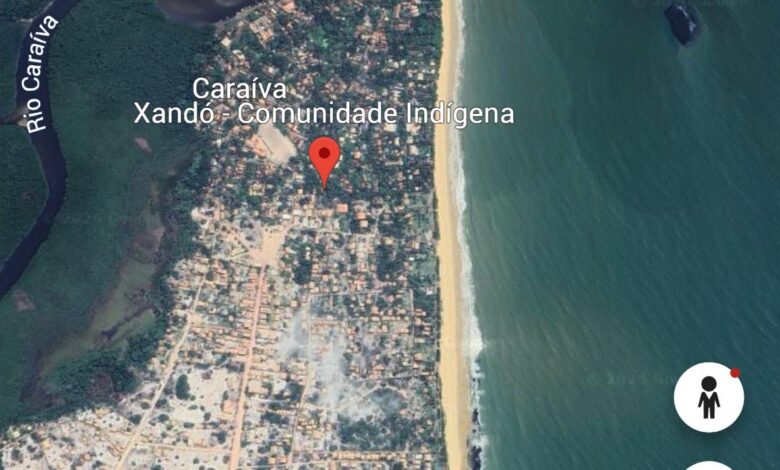Tap the red location pin in Caraíva
Screen dimensions: 780x470
coord(324,159)
